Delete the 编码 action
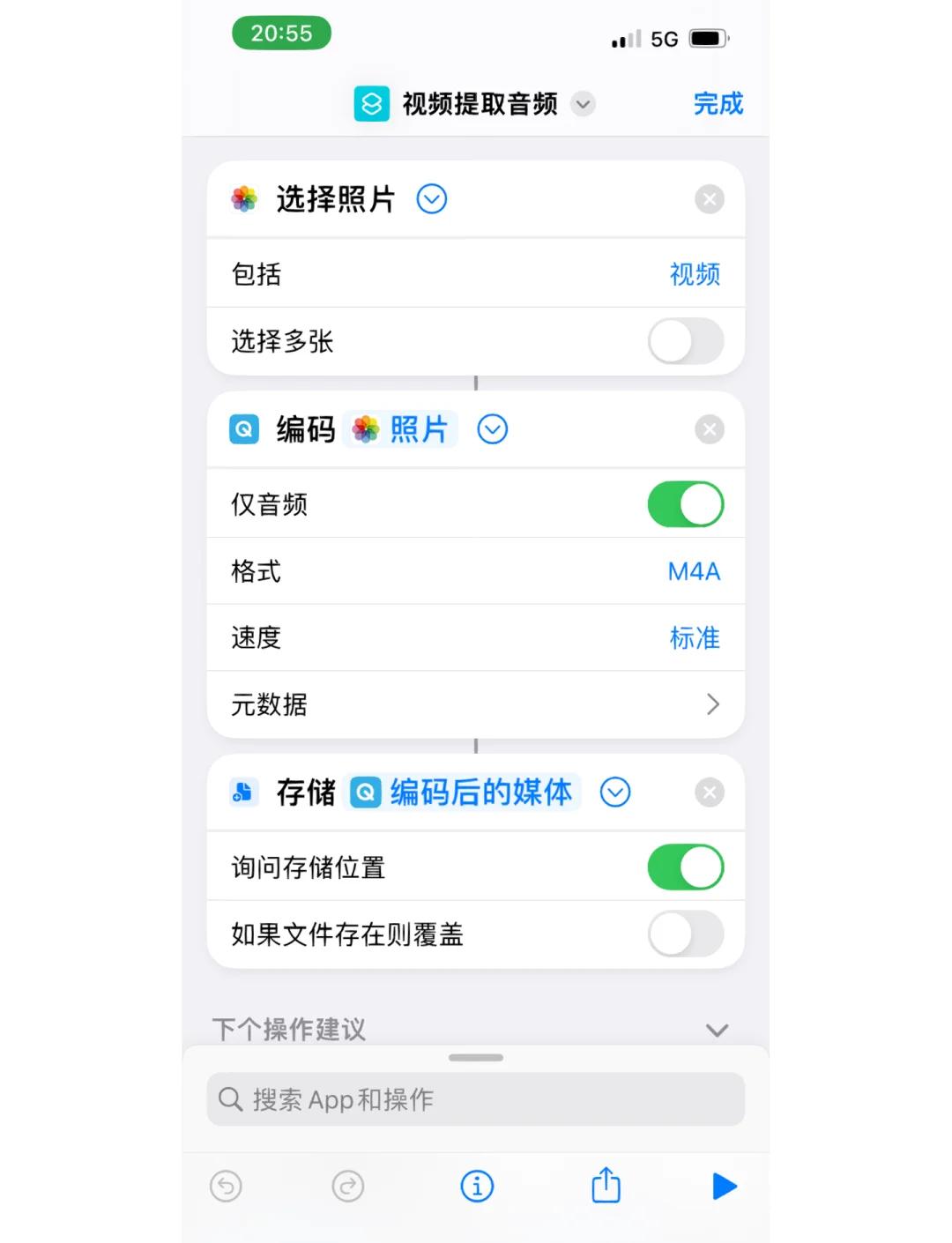The height and width of the screenshot is (1243, 952). (709, 430)
